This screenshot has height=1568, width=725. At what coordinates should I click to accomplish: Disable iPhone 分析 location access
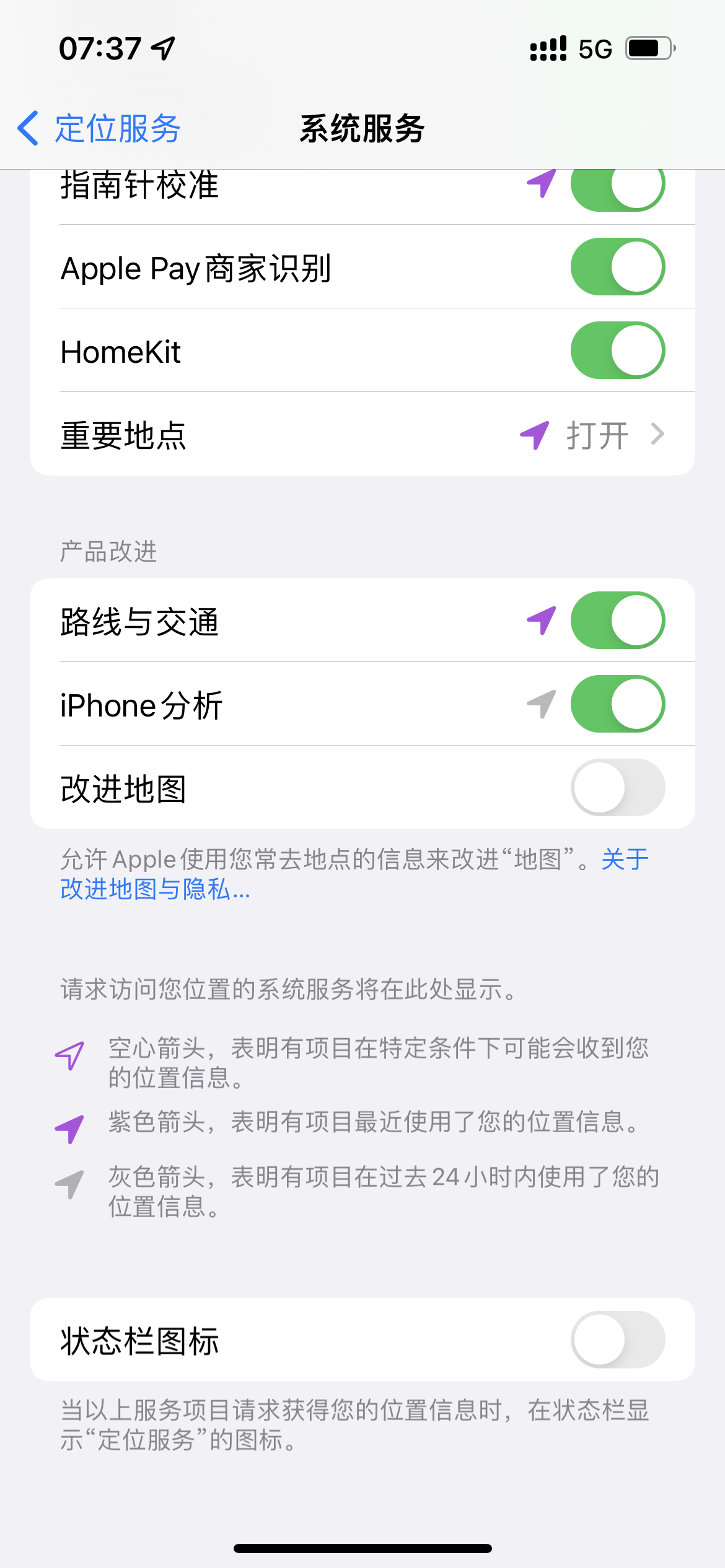pyautogui.click(x=617, y=704)
